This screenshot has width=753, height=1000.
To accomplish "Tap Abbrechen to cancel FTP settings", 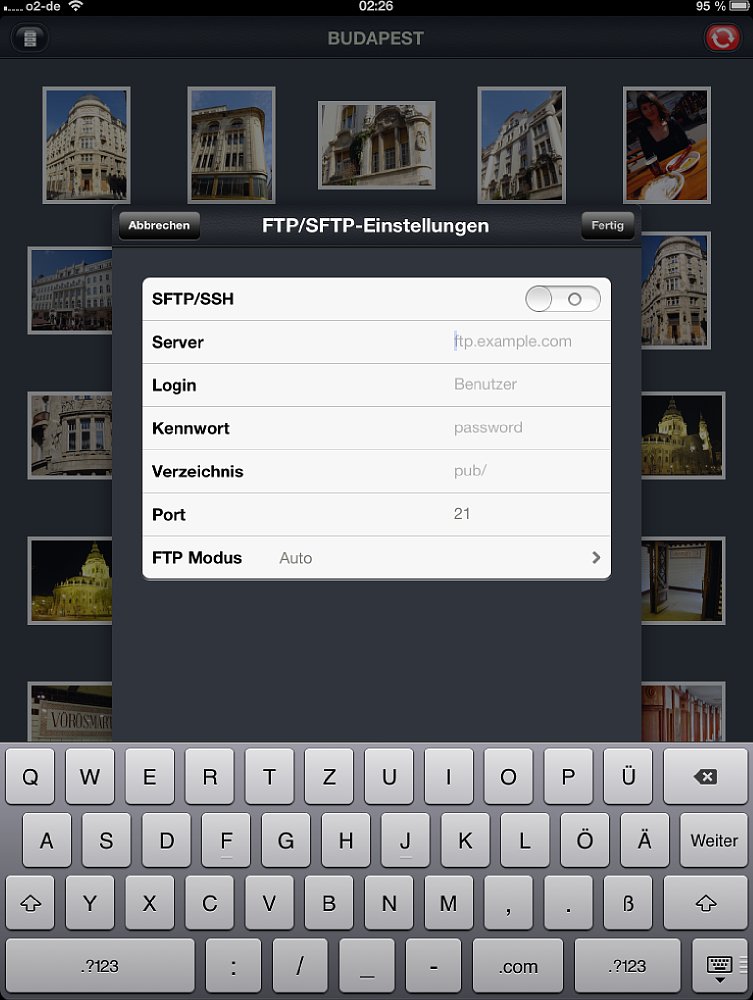I will click(159, 226).
